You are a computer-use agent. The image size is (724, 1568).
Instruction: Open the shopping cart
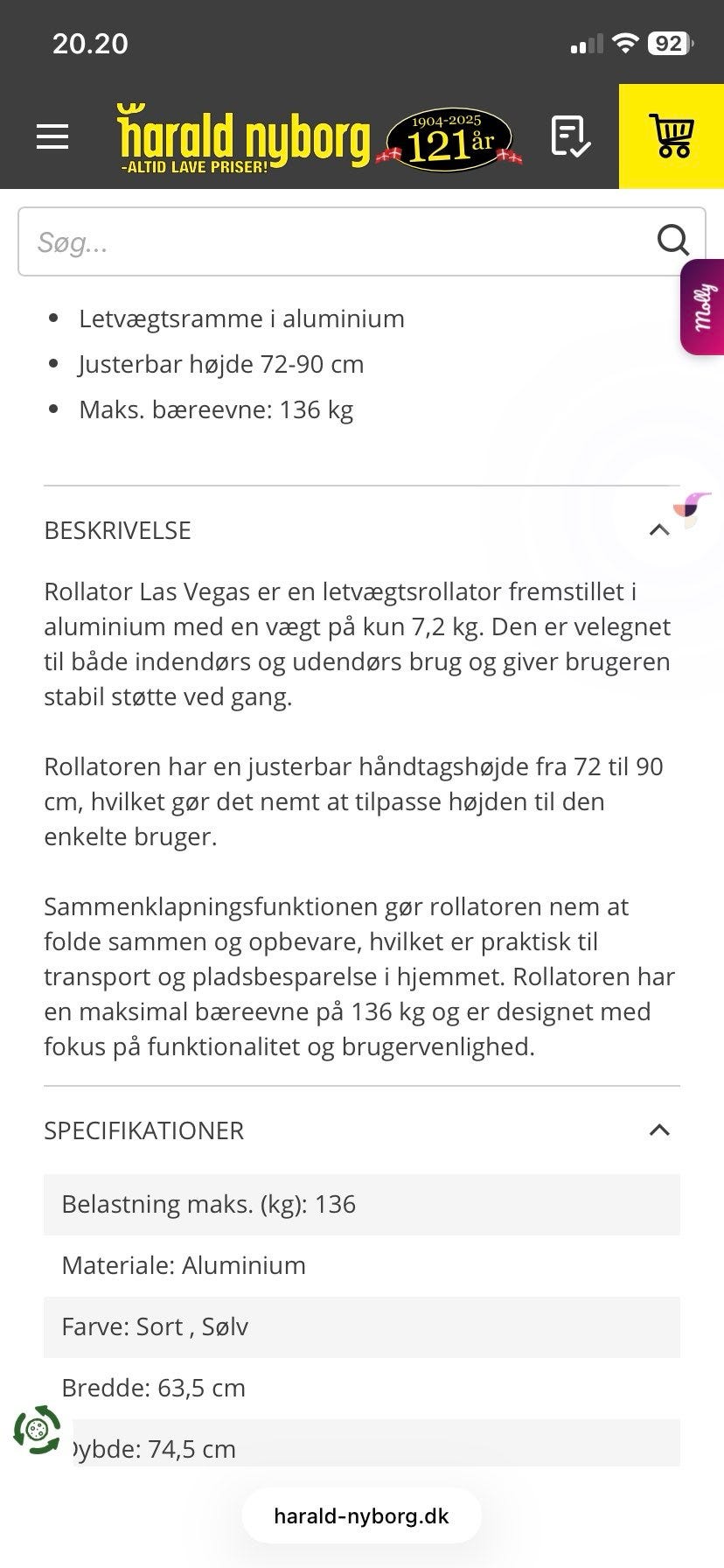pos(672,136)
